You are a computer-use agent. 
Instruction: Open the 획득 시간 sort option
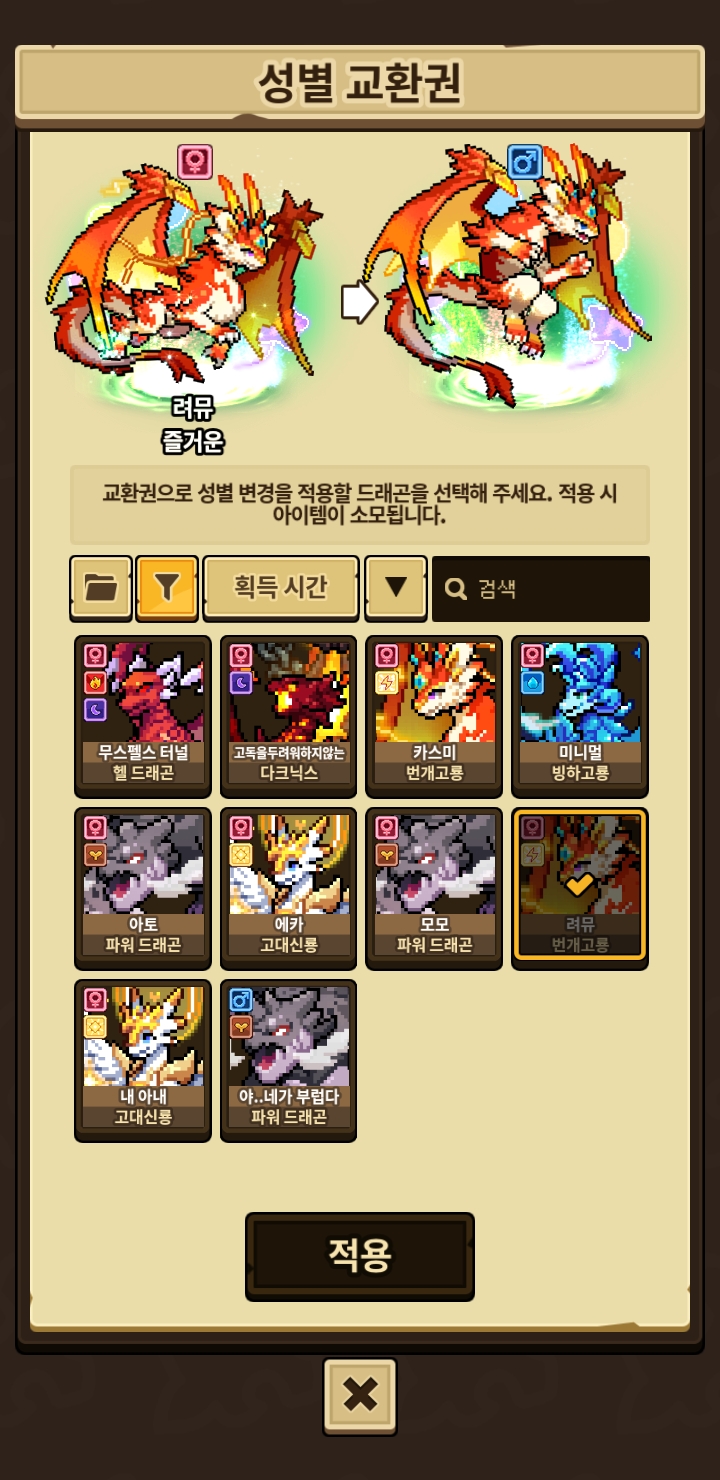pos(281,587)
